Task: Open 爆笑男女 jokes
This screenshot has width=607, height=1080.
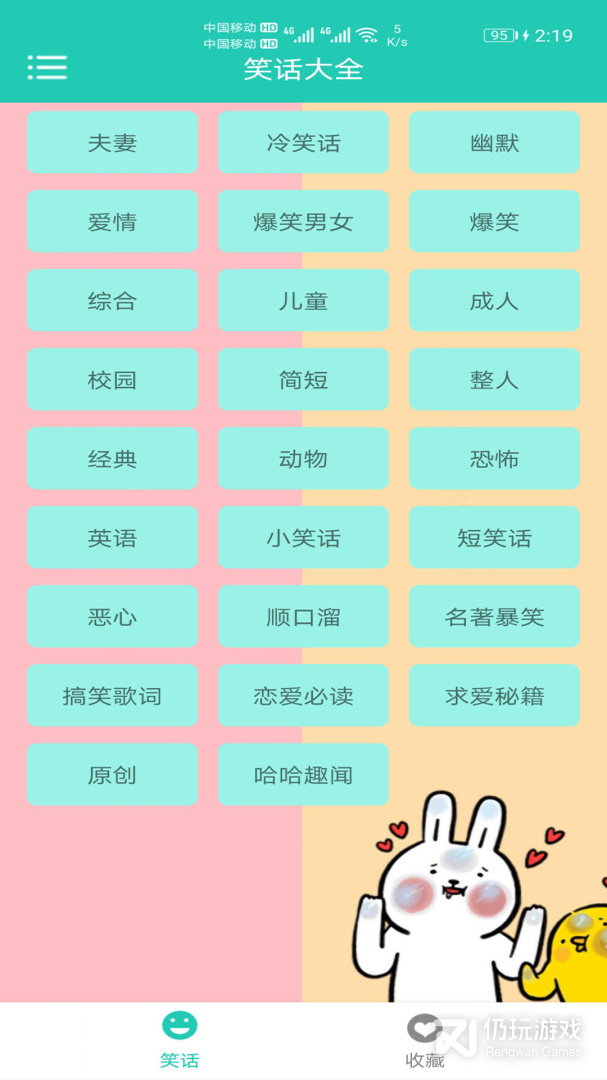Action: 303,222
